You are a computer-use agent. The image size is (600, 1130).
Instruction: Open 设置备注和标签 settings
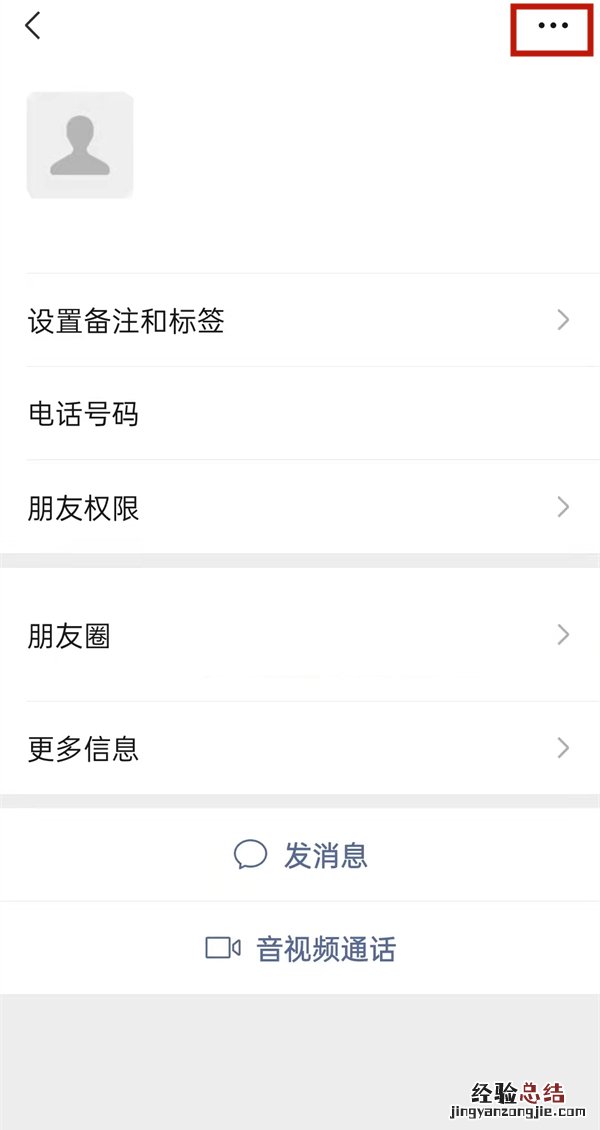click(300, 321)
